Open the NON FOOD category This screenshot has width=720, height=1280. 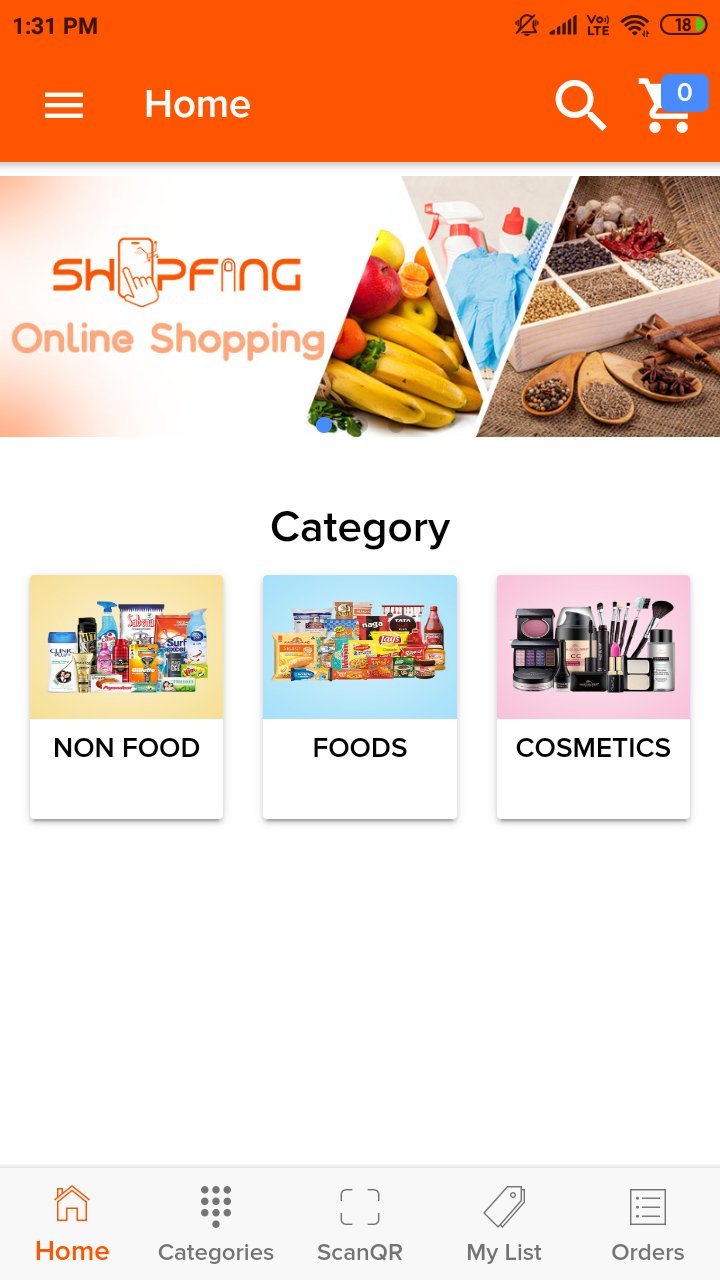pyautogui.click(x=126, y=696)
